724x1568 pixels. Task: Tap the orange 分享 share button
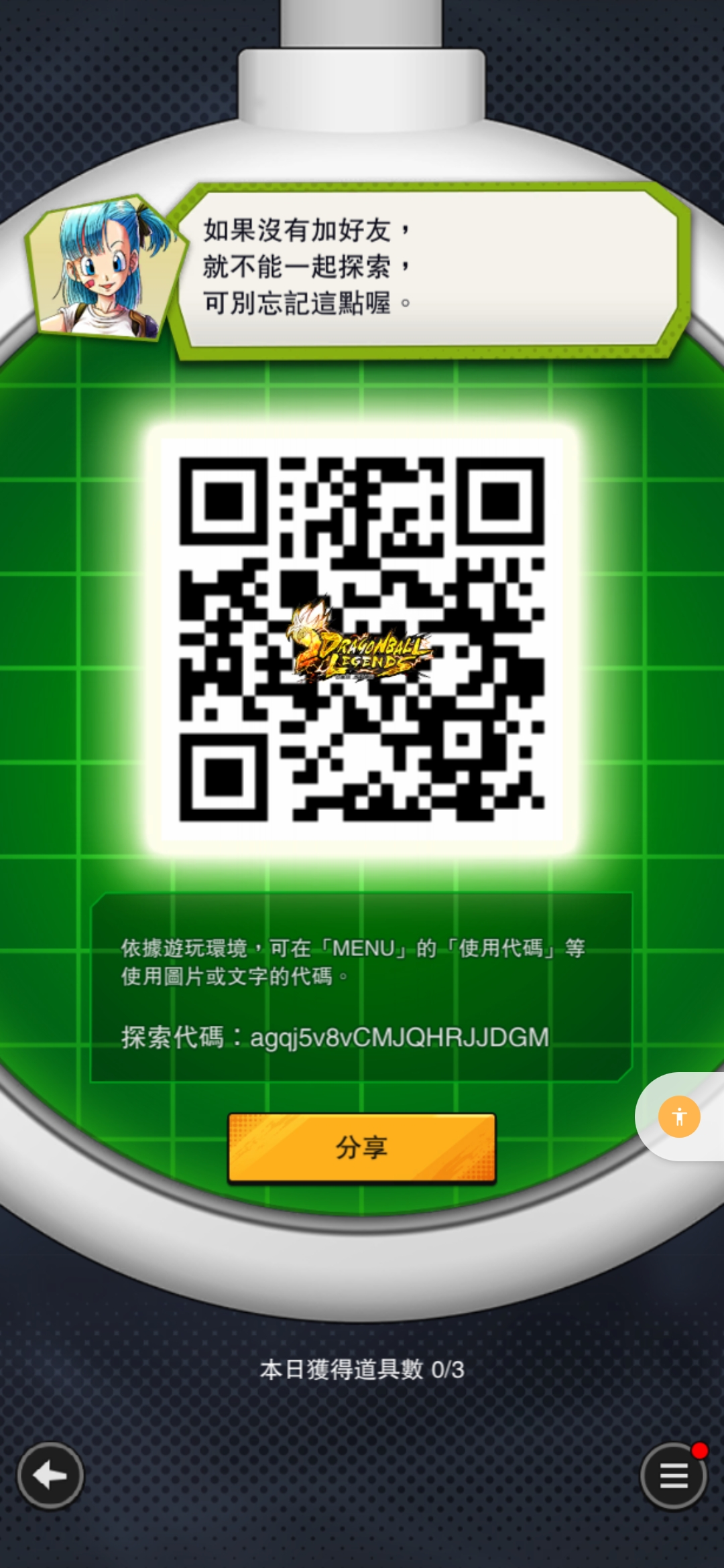pyautogui.click(x=362, y=1148)
